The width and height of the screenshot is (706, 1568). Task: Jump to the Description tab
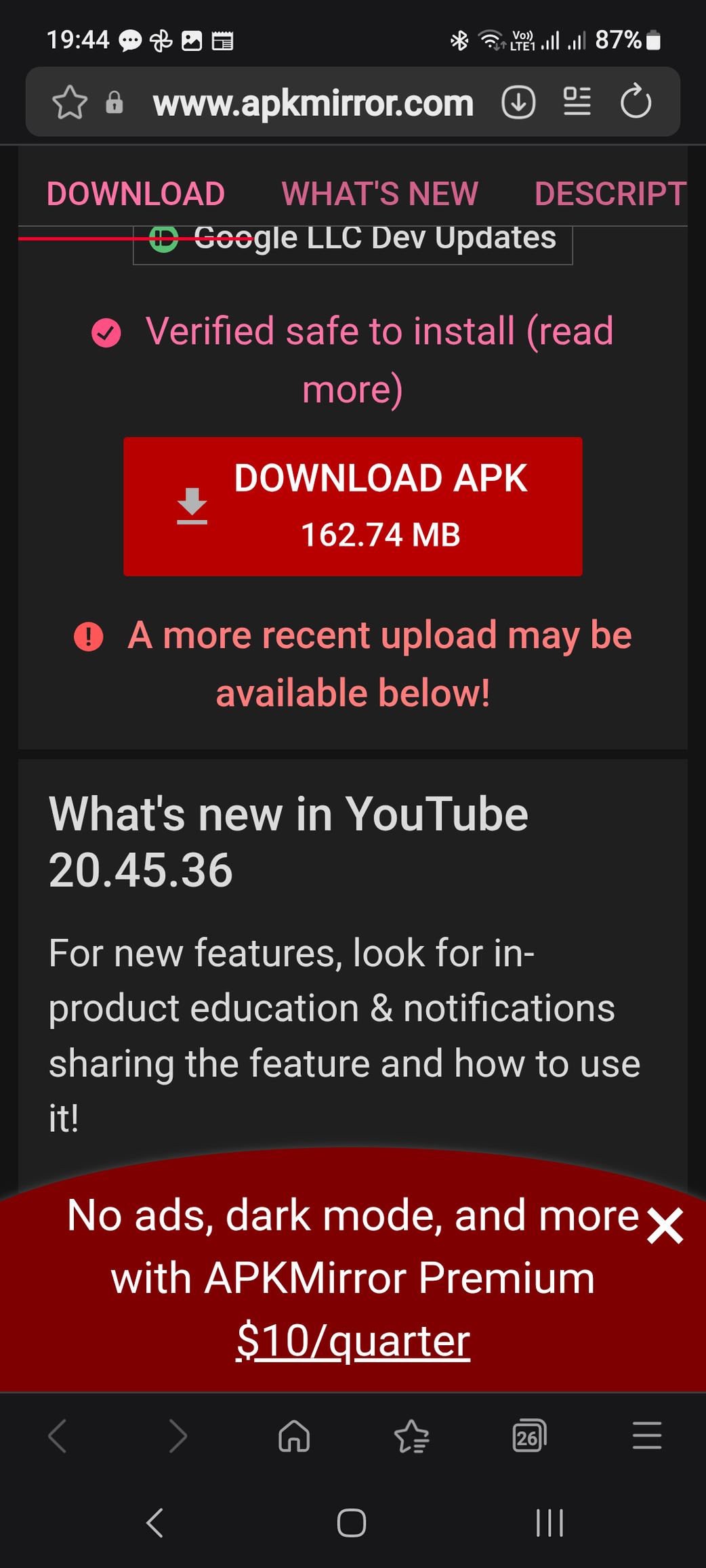click(x=610, y=194)
